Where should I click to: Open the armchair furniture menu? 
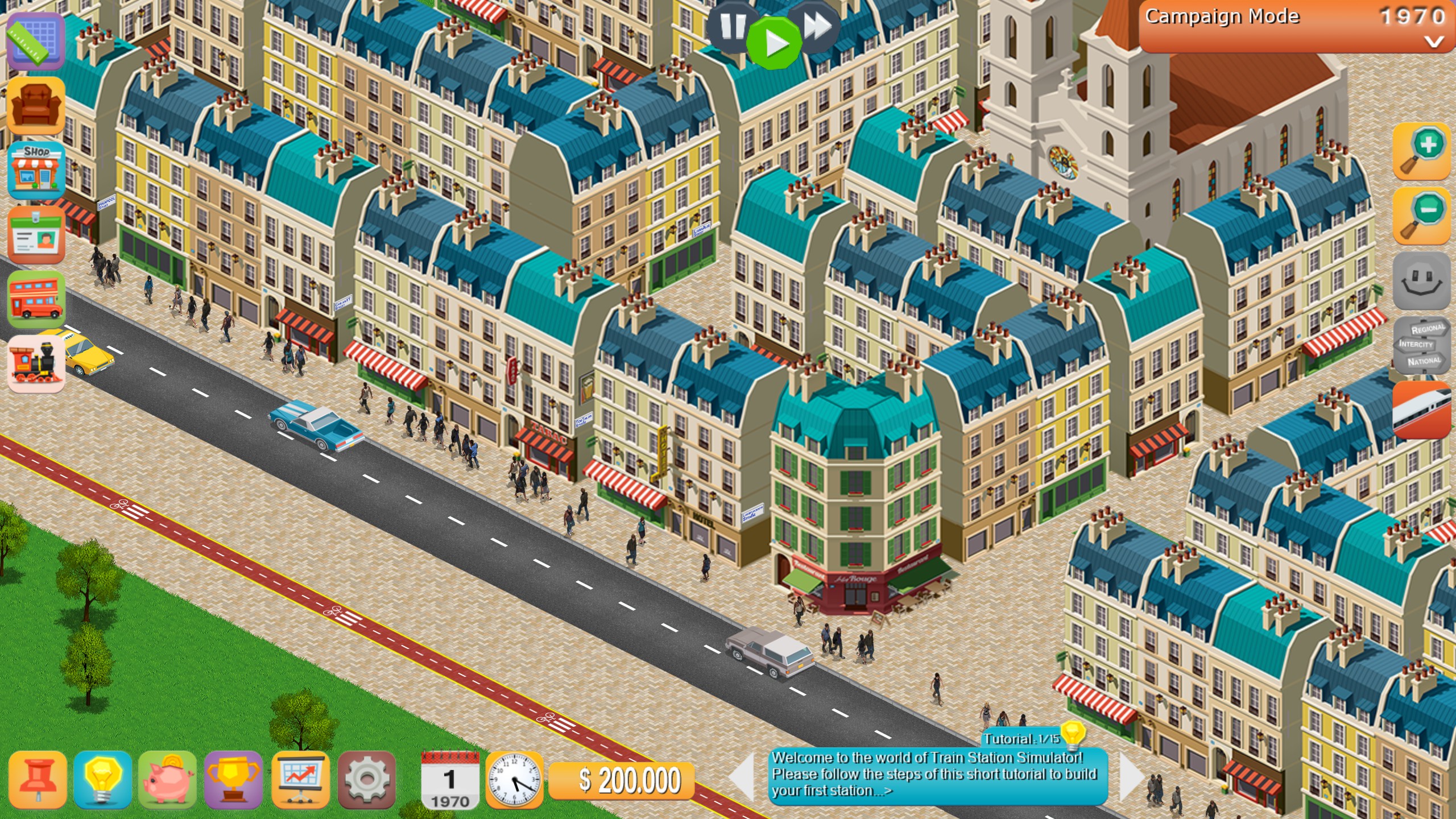36,106
